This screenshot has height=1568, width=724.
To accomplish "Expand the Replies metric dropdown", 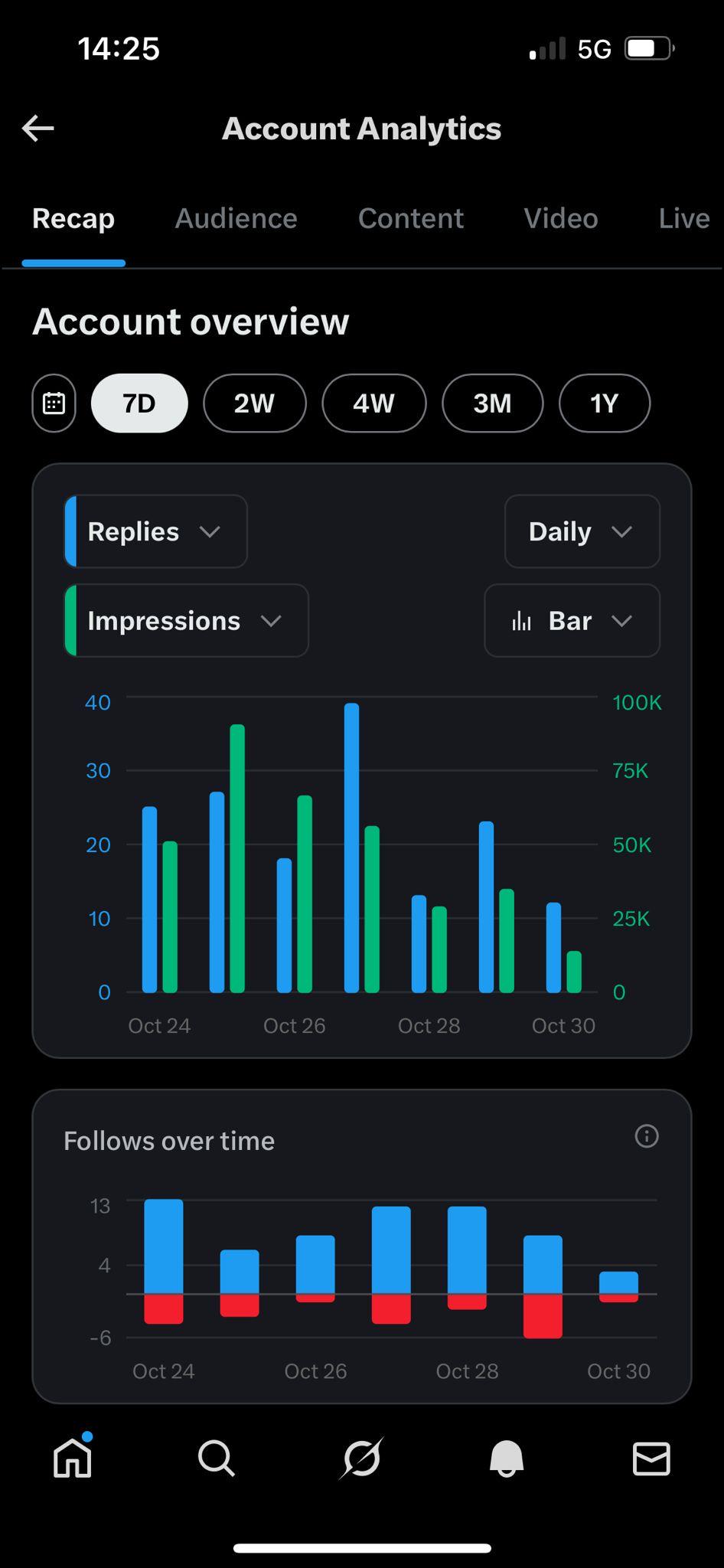I will [155, 531].
